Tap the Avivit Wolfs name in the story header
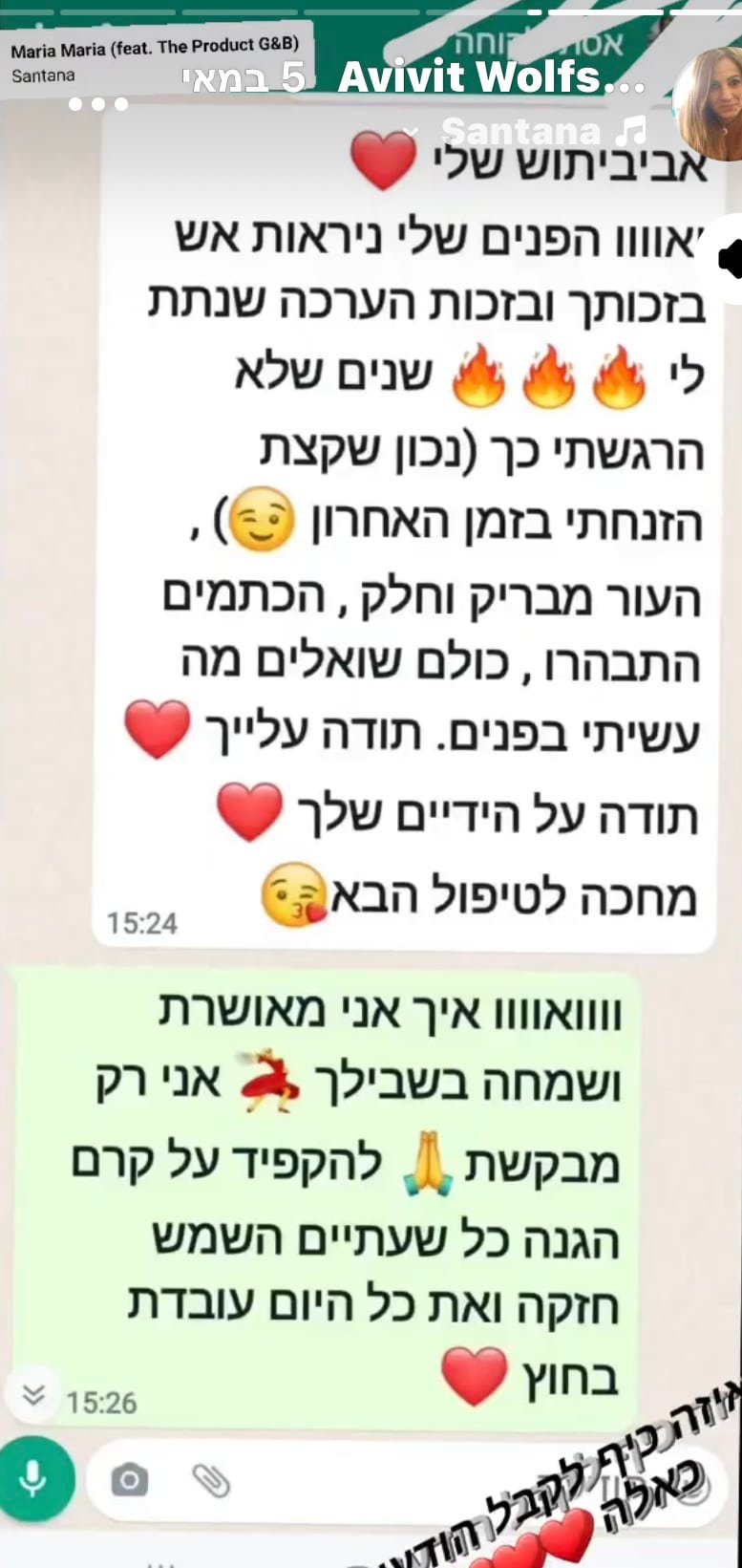The width and height of the screenshot is (742, 1568). (492, 77)
